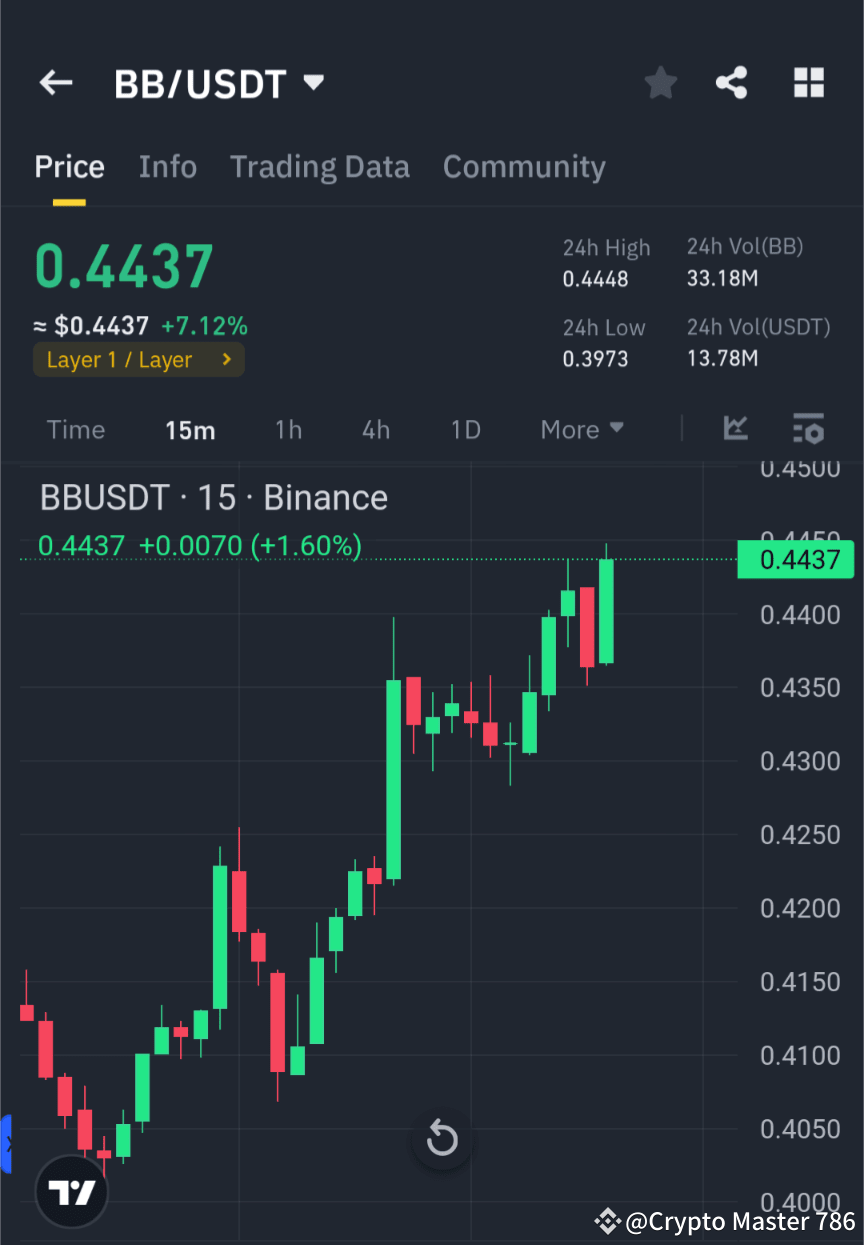Tap the refresh chart icon
The image size is (864, 1245).
[x=441, y=1138]
